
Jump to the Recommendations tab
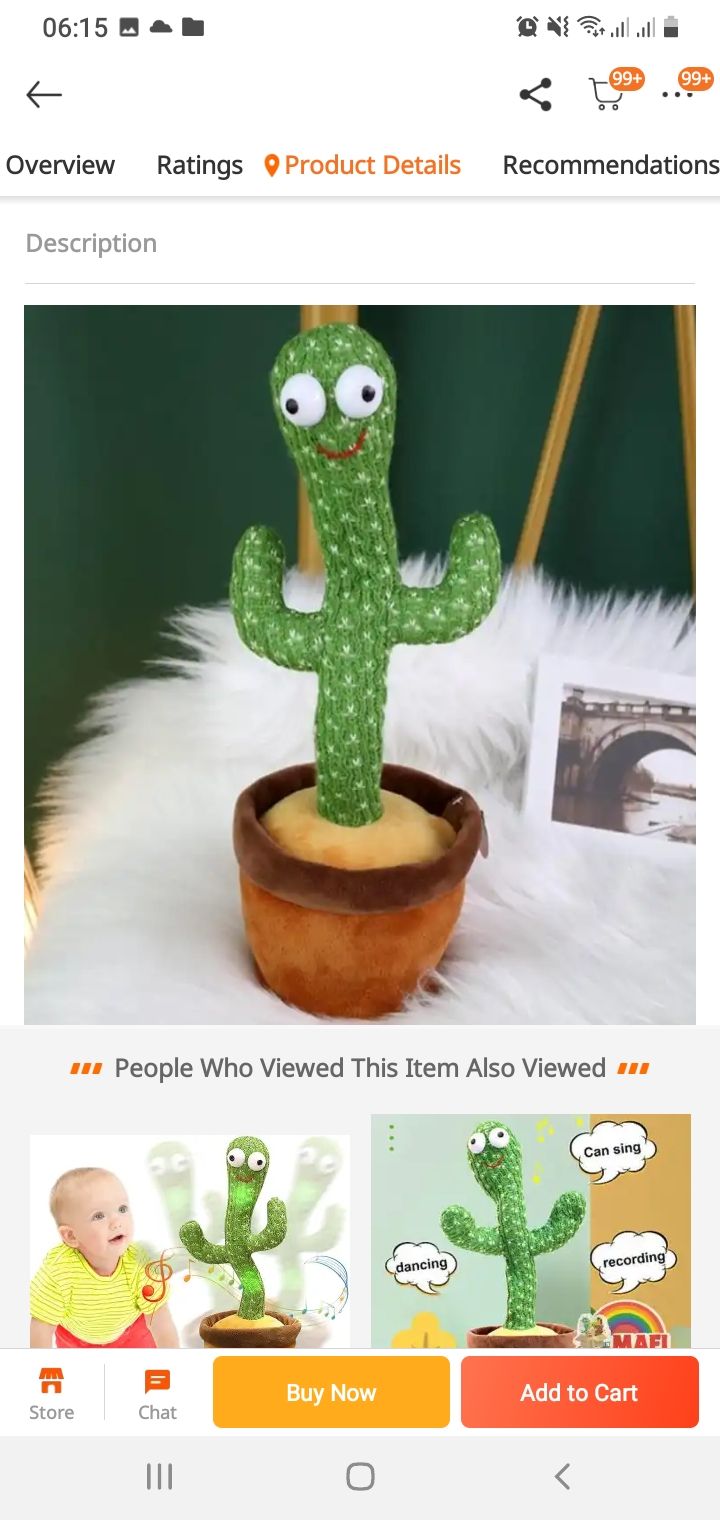pyautogui.click(x=610, y=165)
